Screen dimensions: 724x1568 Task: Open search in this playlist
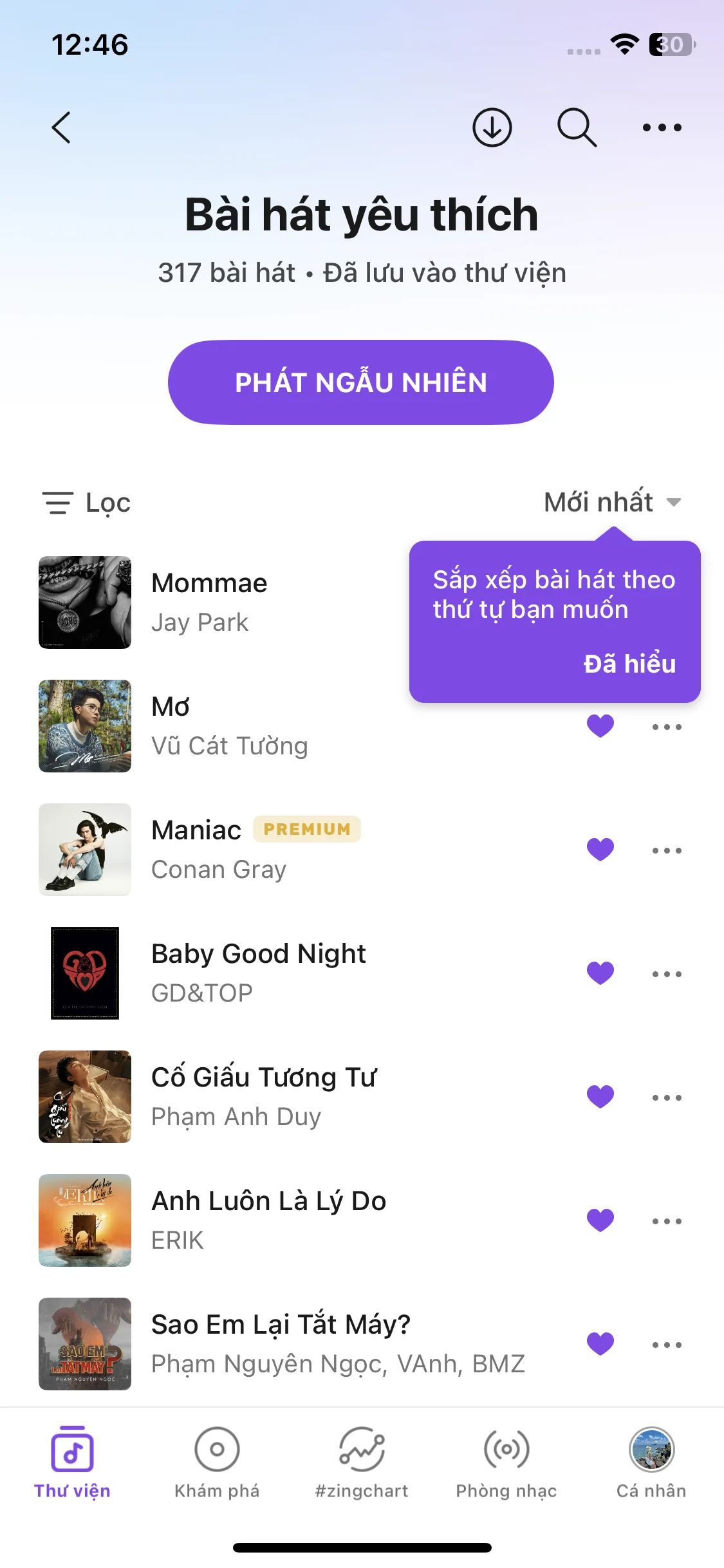[577, 127]
